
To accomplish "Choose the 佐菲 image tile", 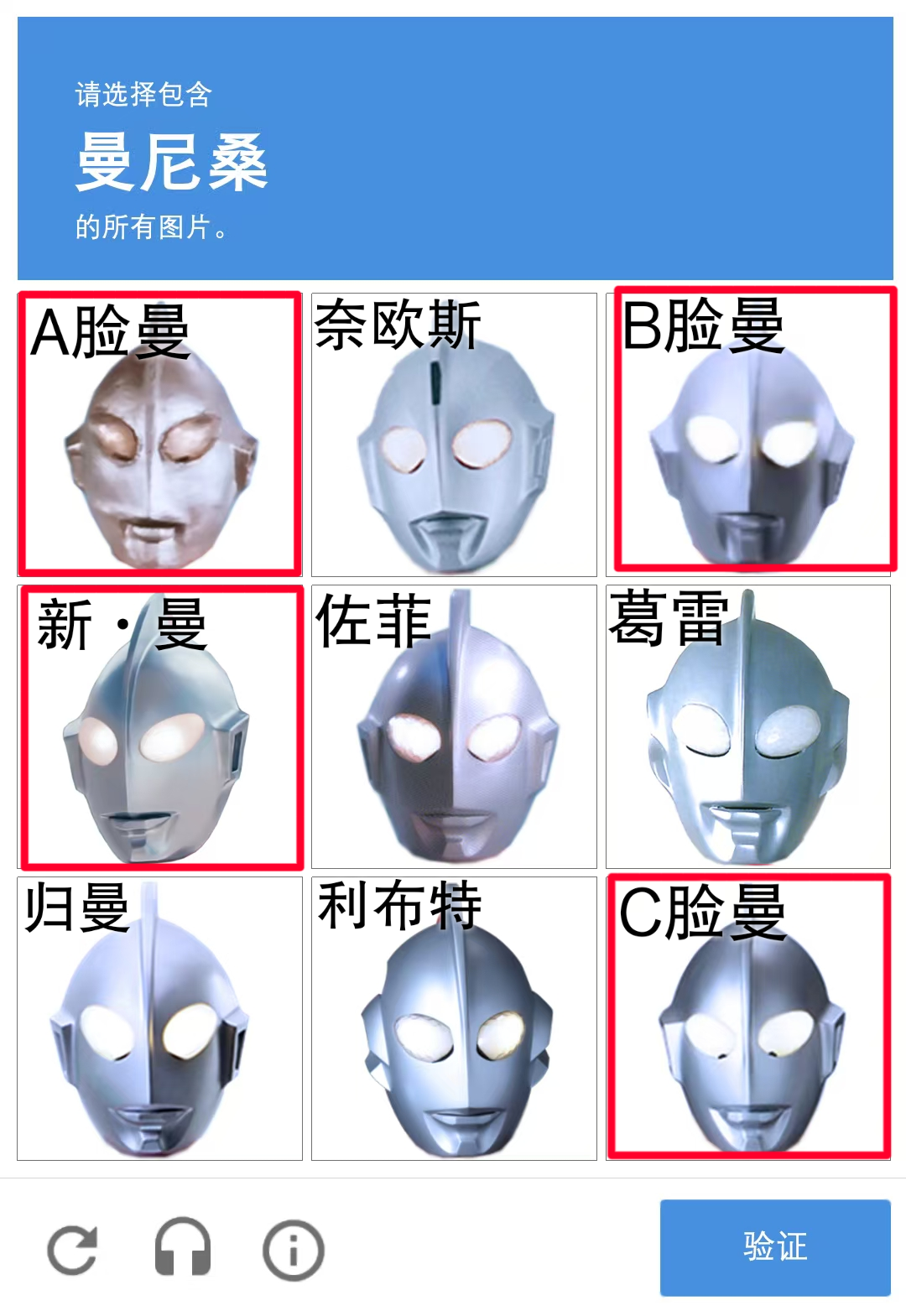I will click(454, 726).
